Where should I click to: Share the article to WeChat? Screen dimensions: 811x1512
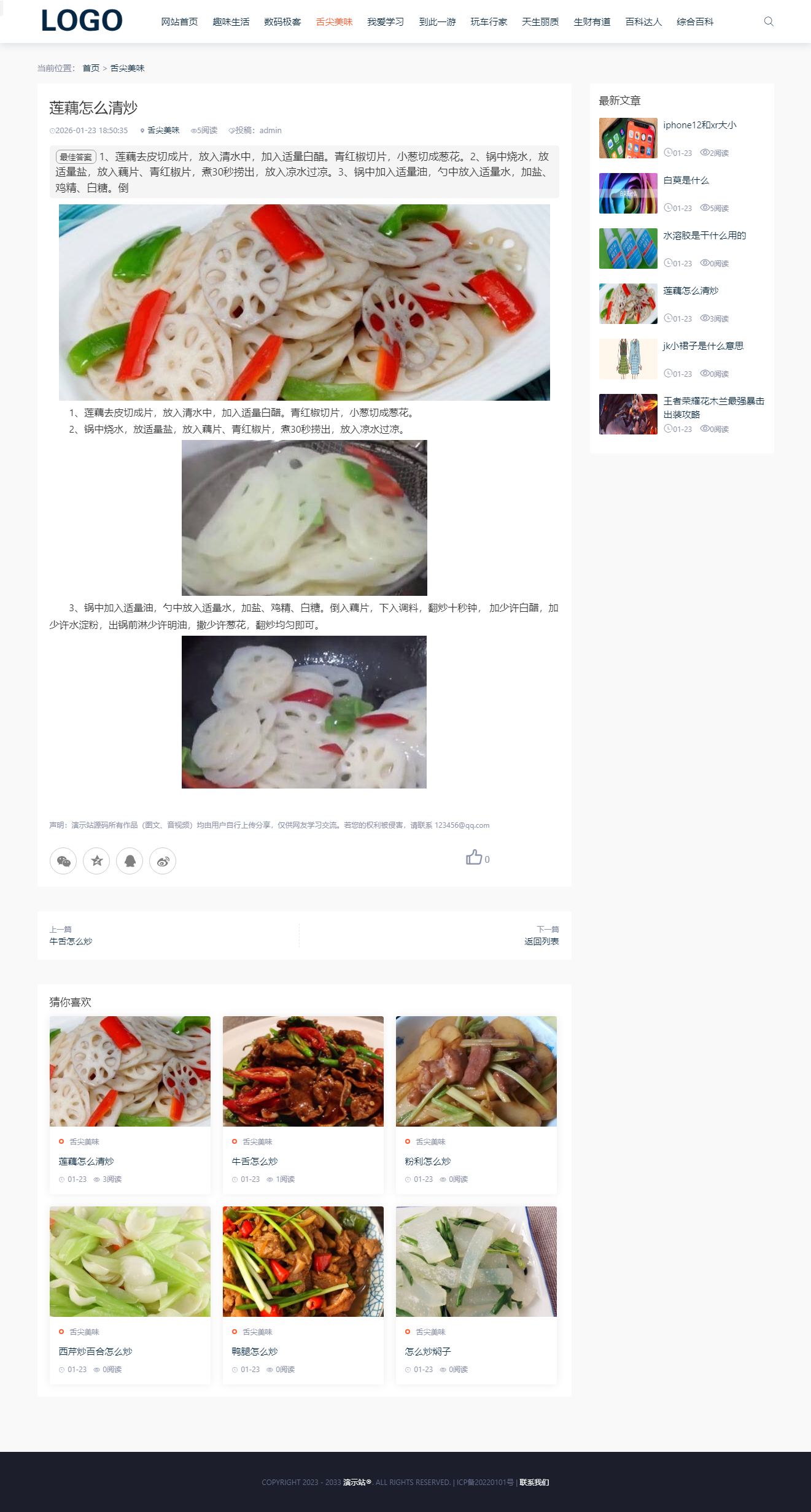[63, 861]
